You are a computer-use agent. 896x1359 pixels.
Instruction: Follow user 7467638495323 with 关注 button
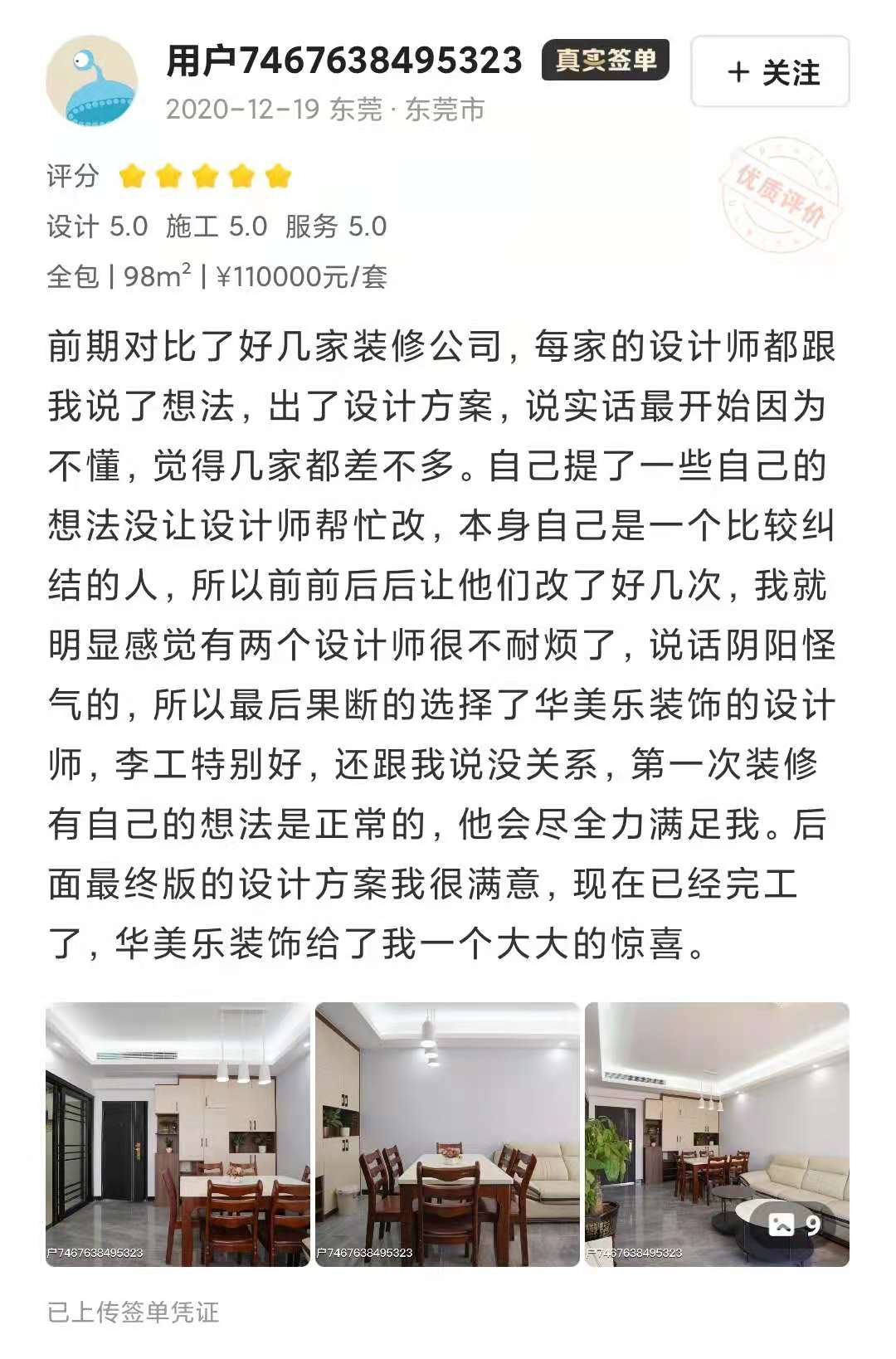(770, 72)
